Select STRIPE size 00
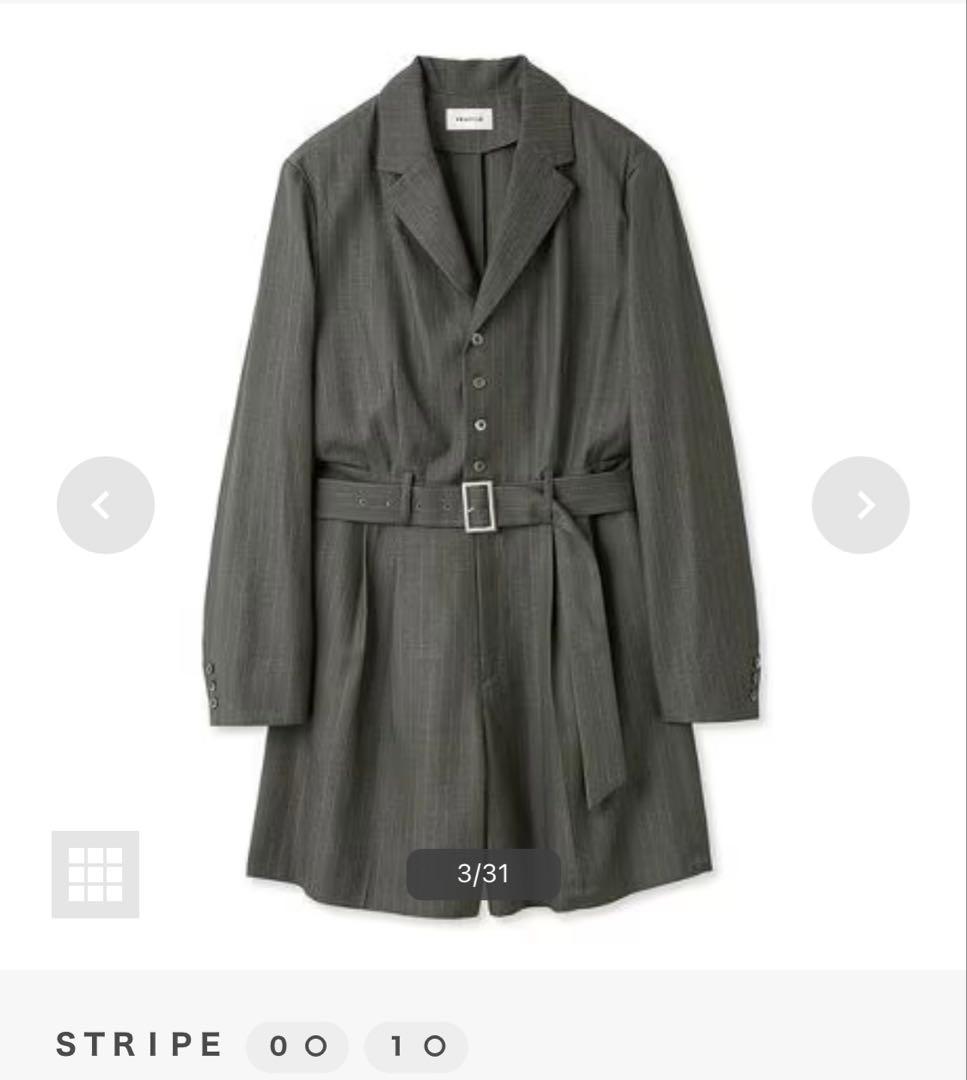967x1080 pixels. point(297,1046)
